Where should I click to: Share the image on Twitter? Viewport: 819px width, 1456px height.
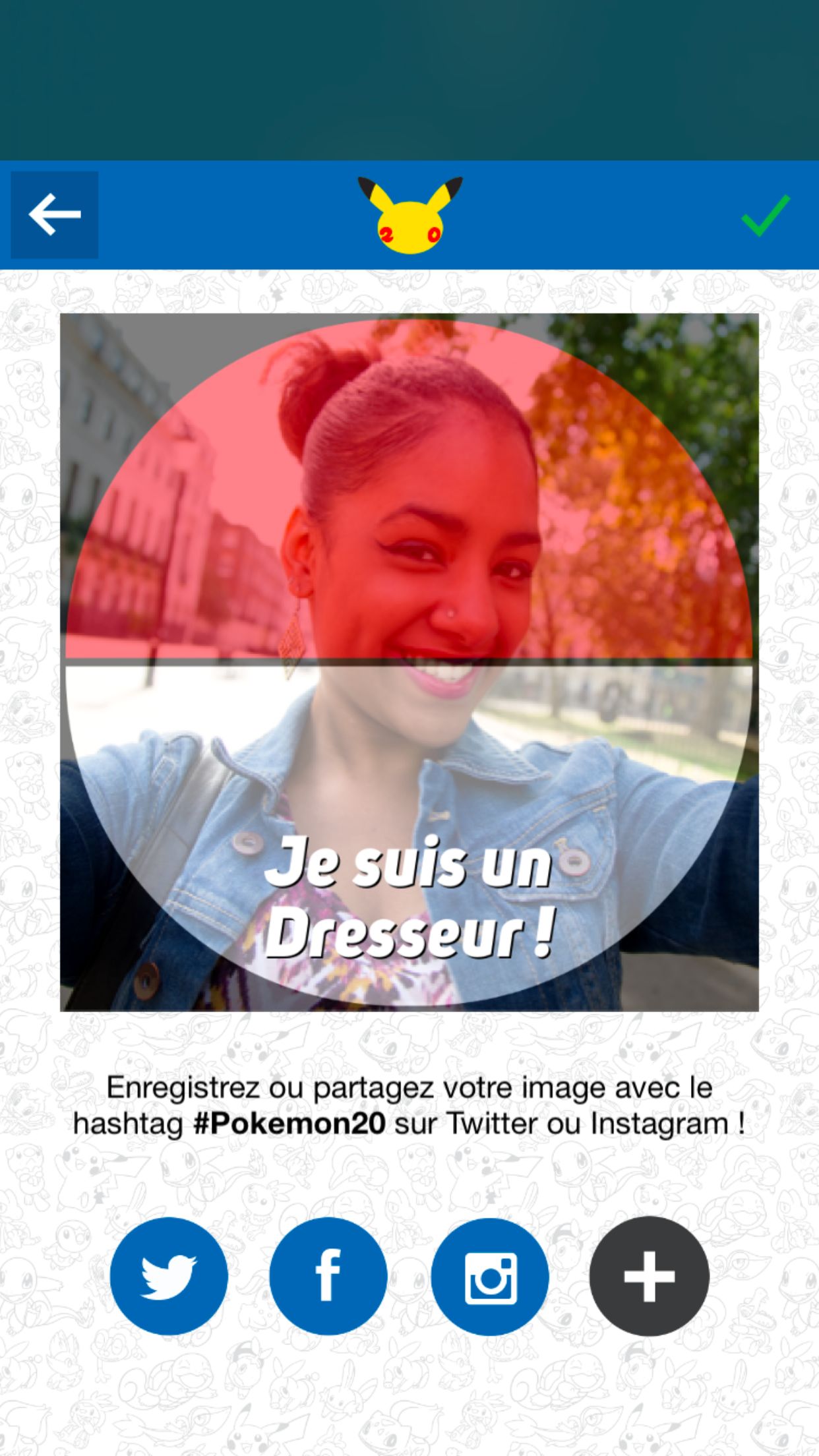169,1277
